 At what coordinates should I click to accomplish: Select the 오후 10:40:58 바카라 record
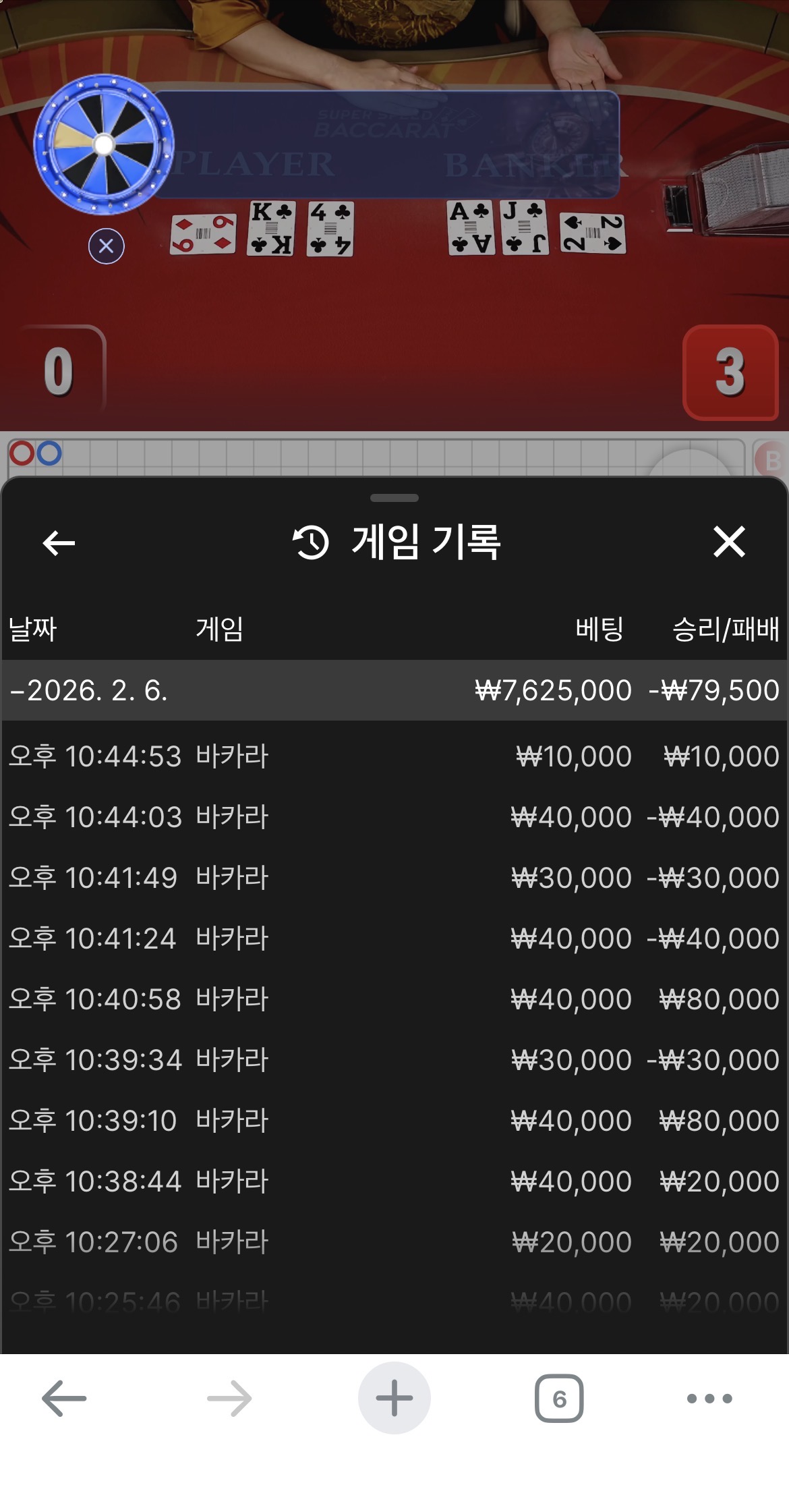click(x=394, y=999)
